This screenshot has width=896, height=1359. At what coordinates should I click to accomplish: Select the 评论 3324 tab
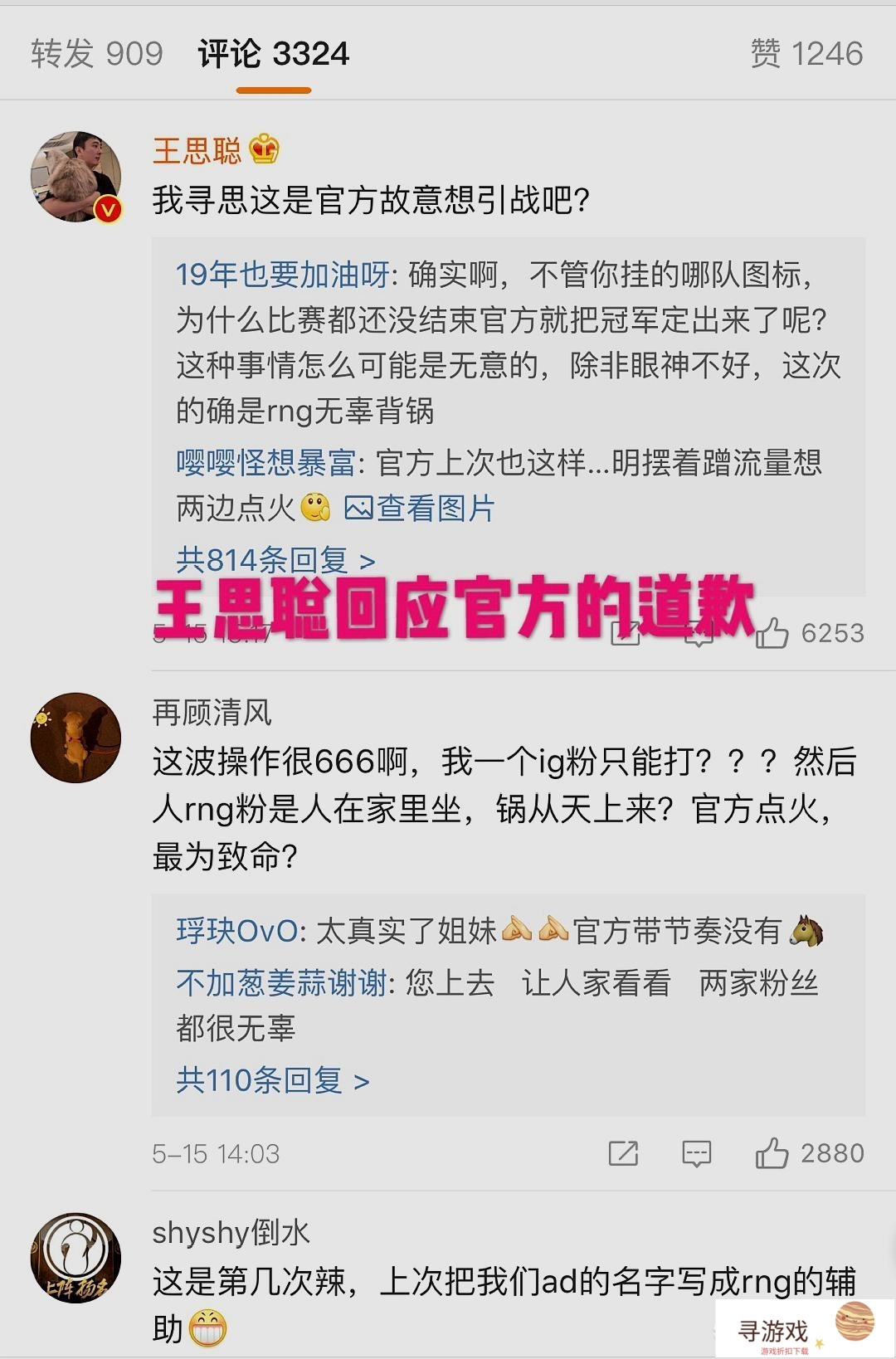click(x=273, y=54)
